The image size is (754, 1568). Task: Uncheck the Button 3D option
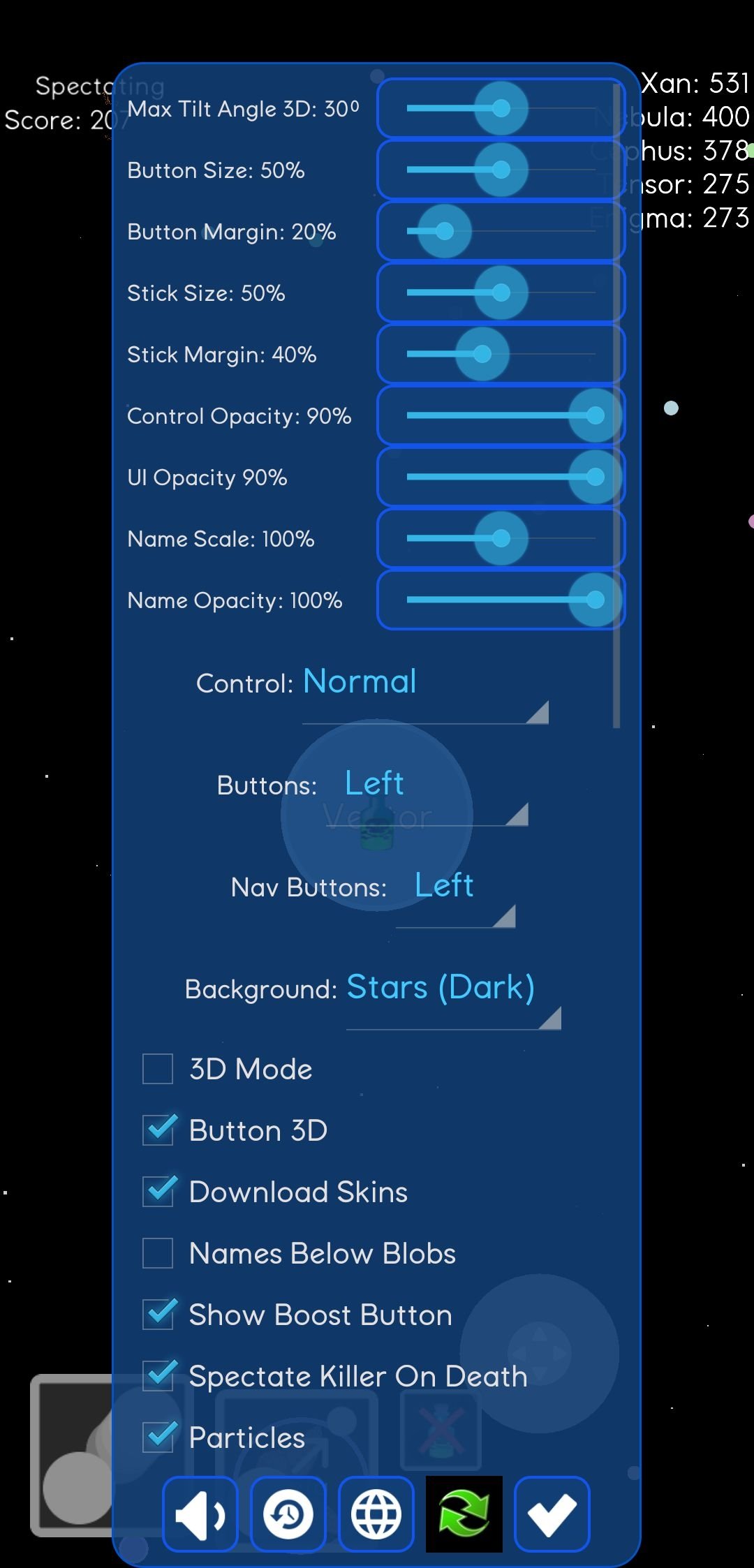click(158, 1130)
